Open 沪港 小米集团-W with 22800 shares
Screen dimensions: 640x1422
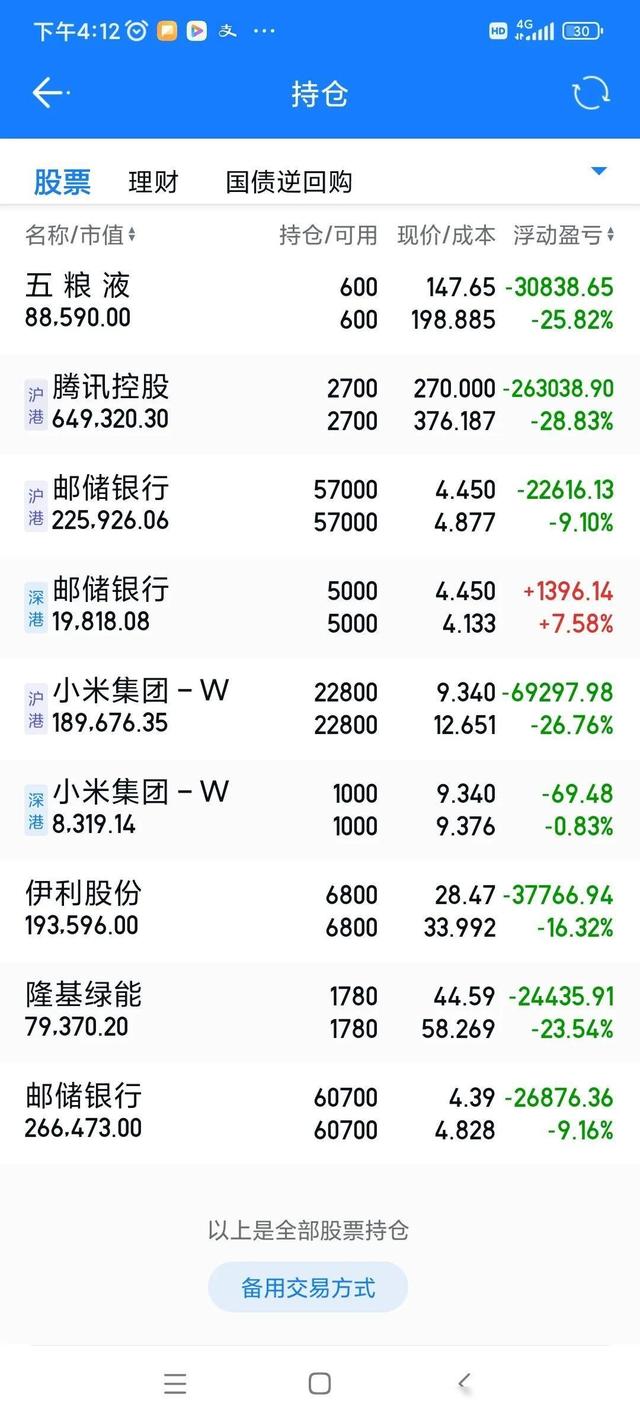pyautogui.click(x=320, y=707)
